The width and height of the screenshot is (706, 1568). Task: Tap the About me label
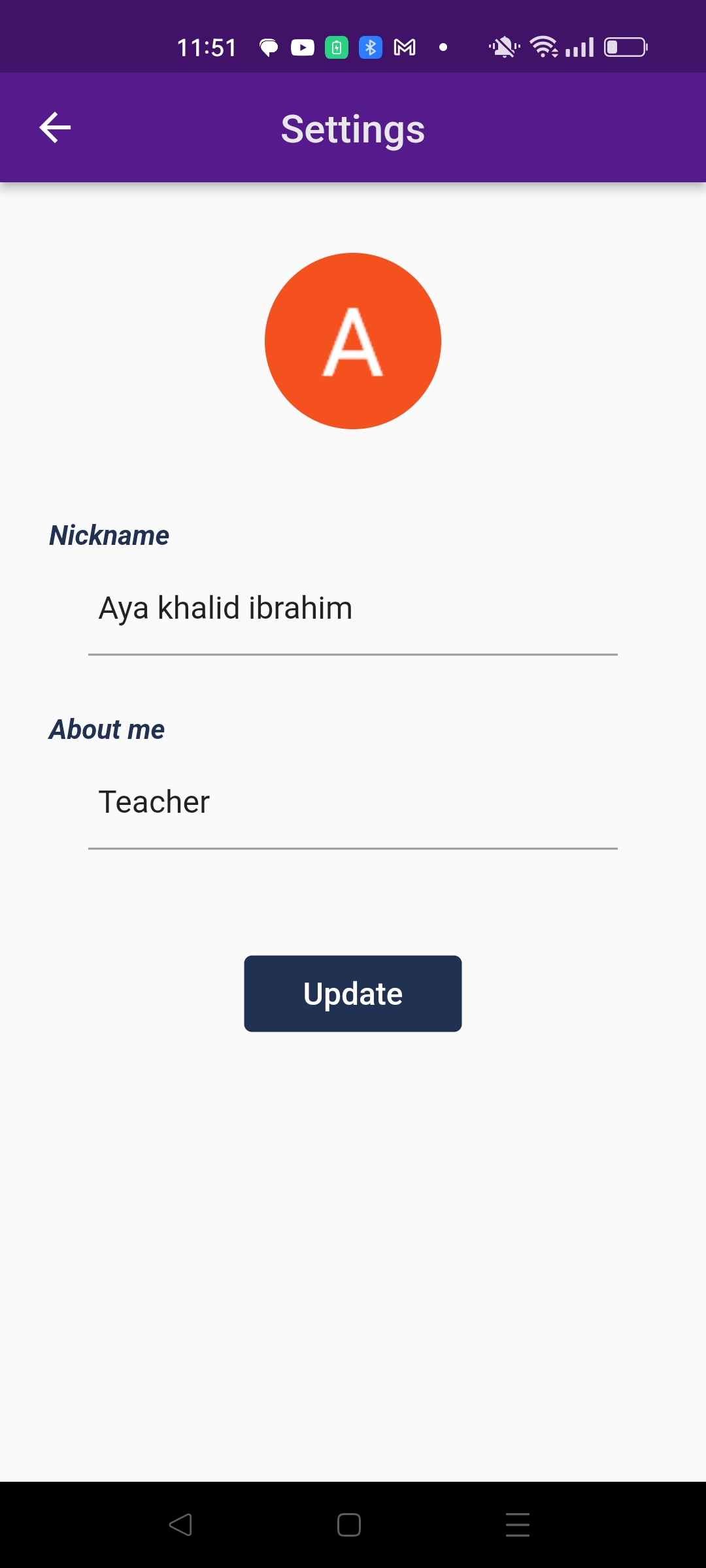tap(107, 730)
